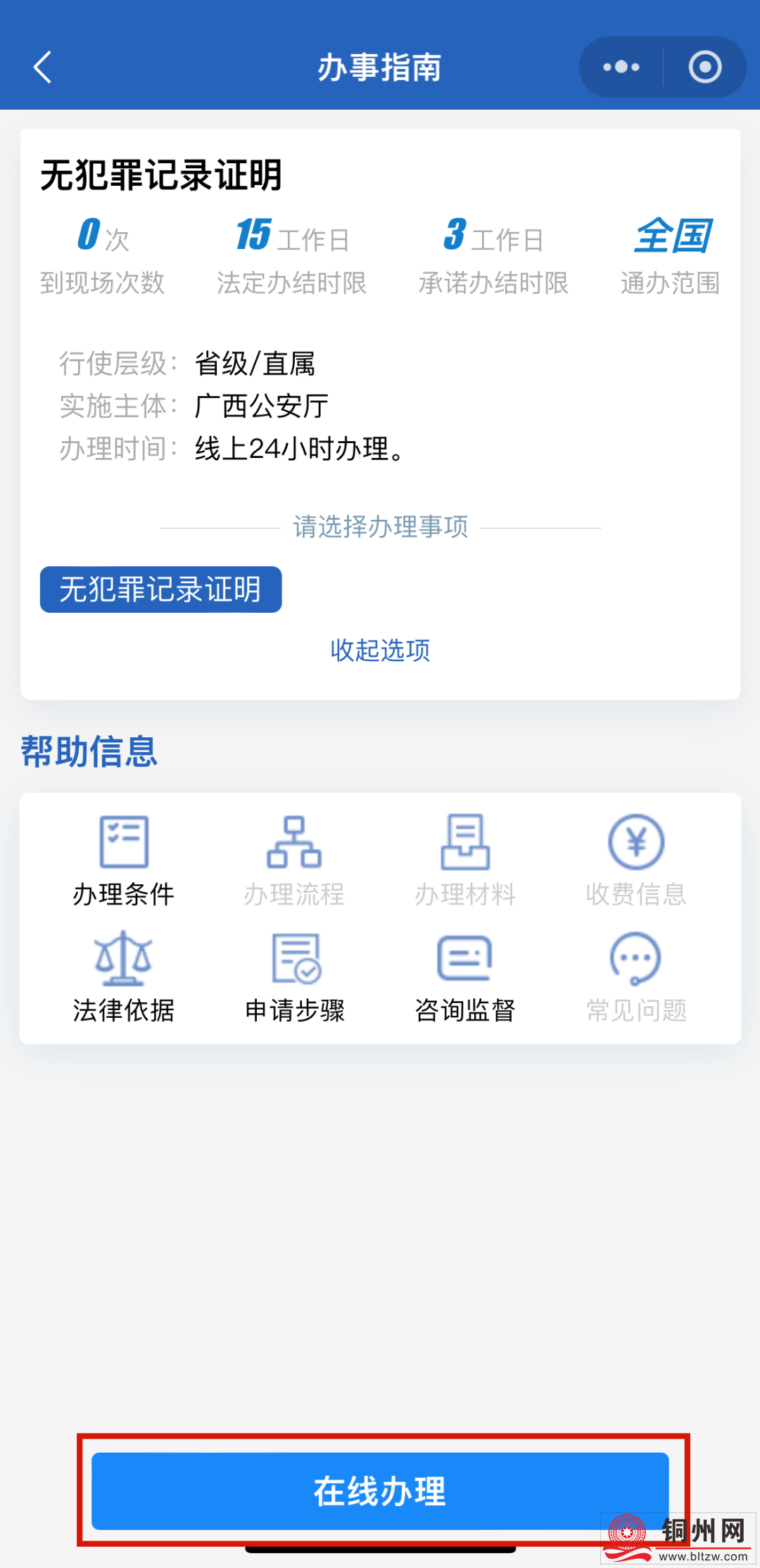This screenshot has height=1568, width=760.
Task: Tap the 0次 到现场次数 stat
Action: click(x=103, y=238)
